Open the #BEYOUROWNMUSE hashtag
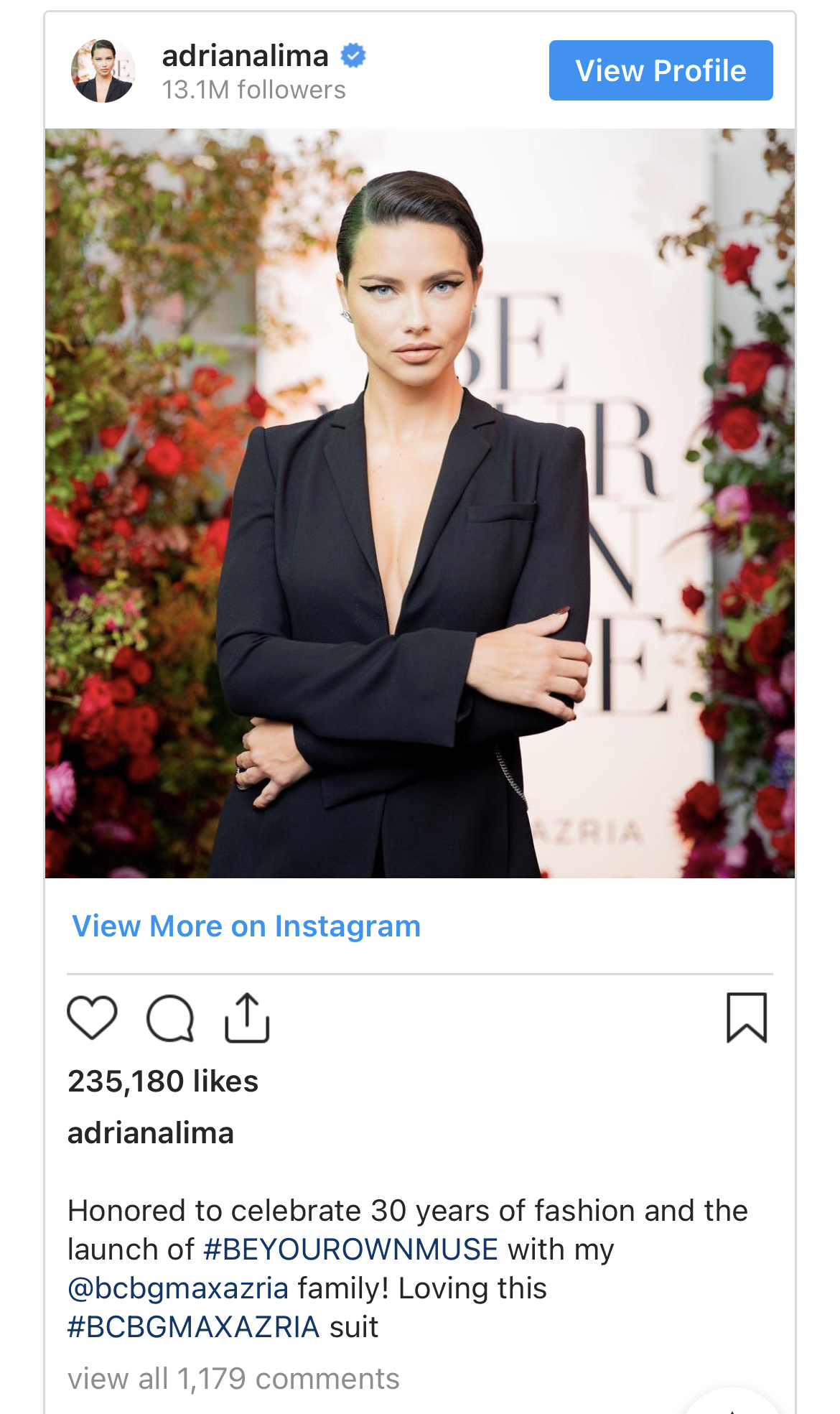Screen dimensions: 840x1414 pos(350,1250)
